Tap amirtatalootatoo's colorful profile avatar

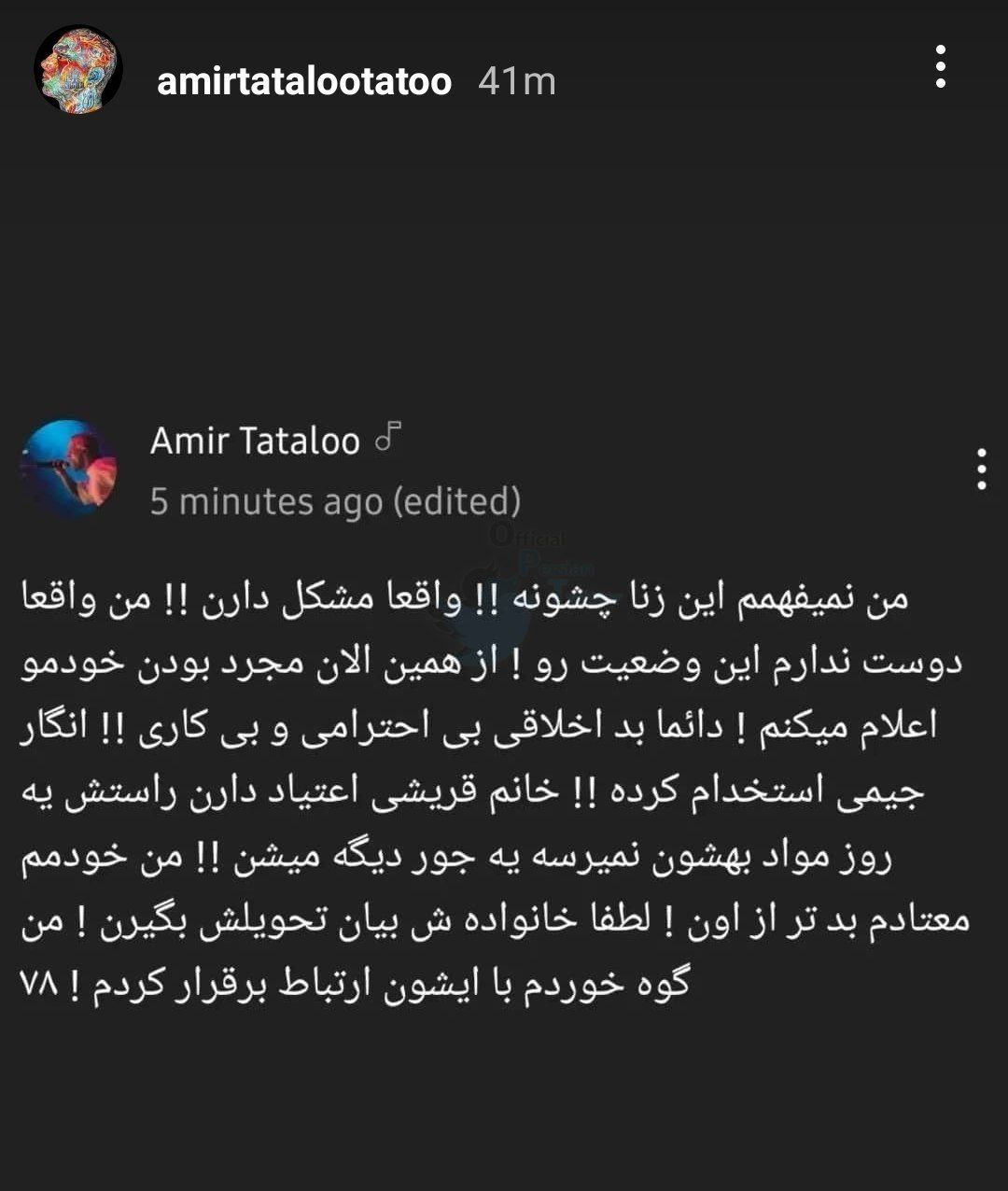79,68
